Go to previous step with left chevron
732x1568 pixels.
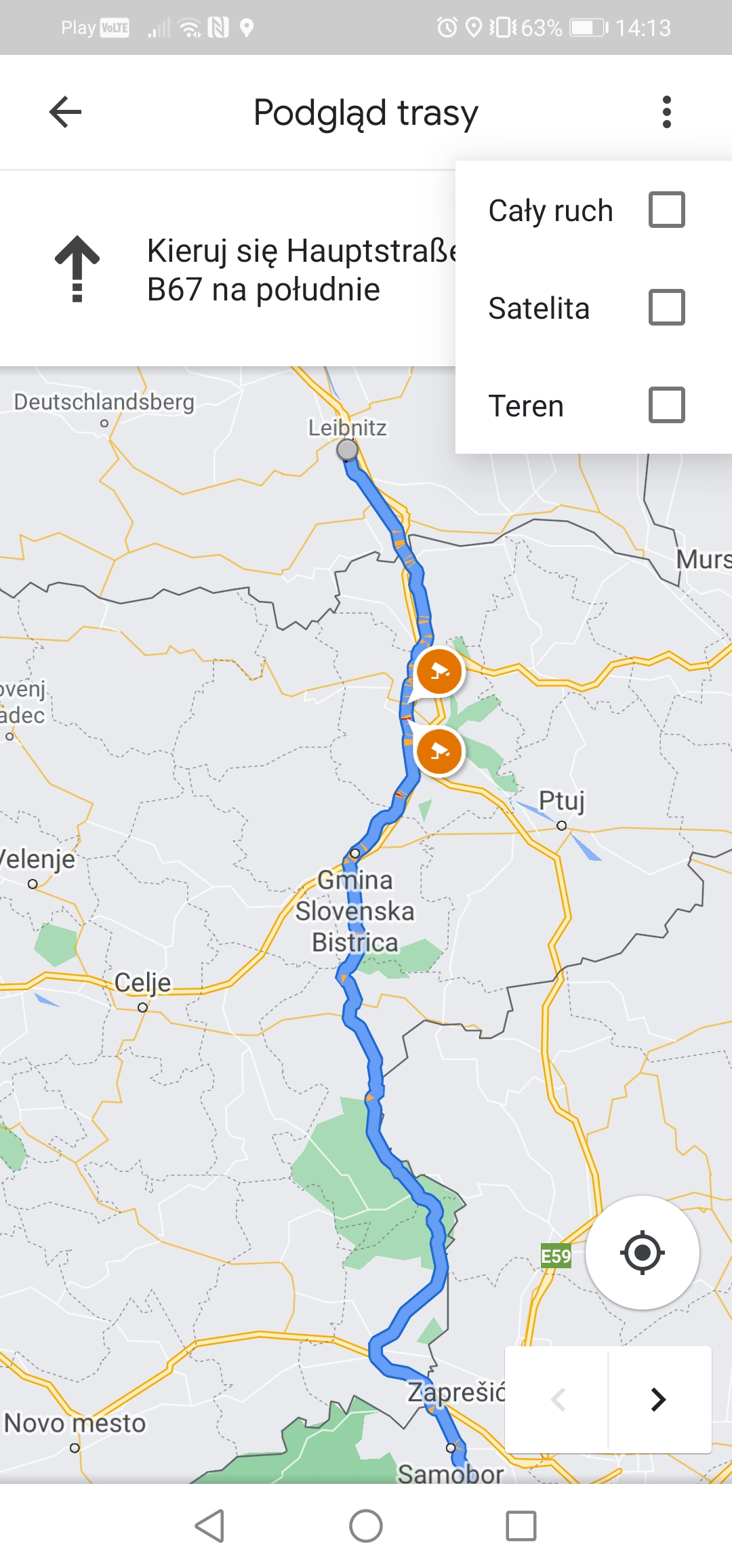click(x=557, y=1399)
